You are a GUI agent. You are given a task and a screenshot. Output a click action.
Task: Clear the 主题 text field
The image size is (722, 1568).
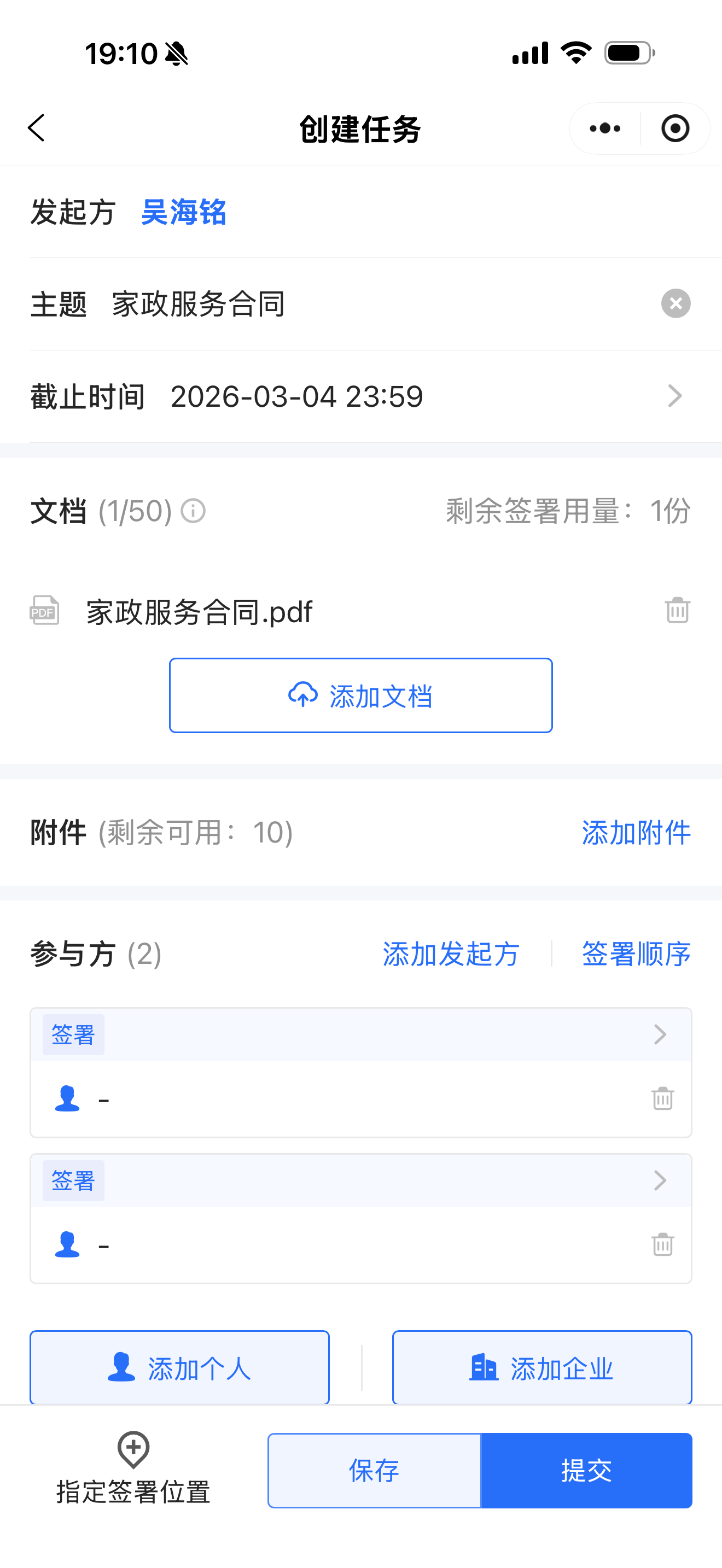click(676, 303)
